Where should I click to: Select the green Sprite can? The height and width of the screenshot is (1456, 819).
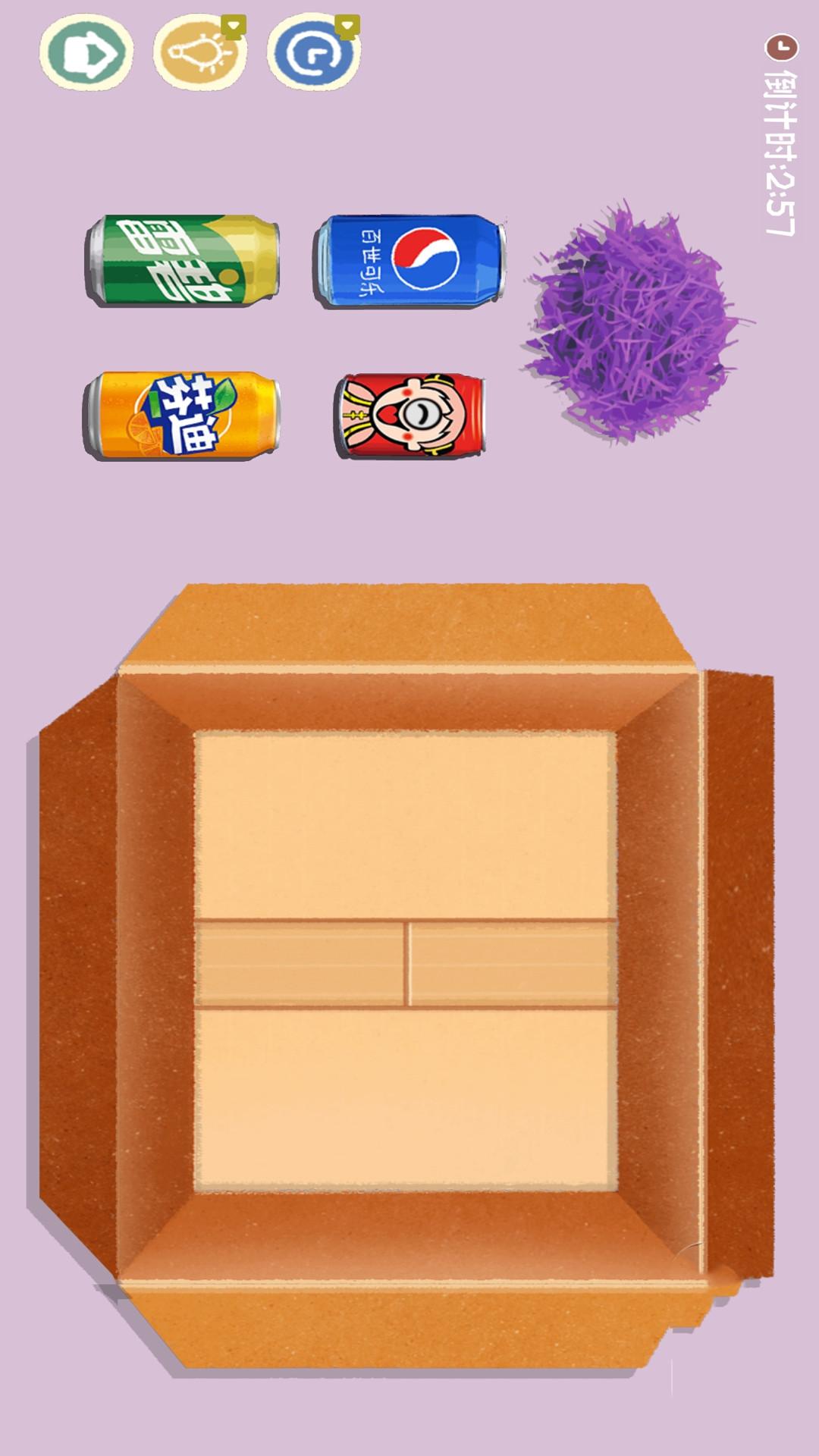pos(183,261)
